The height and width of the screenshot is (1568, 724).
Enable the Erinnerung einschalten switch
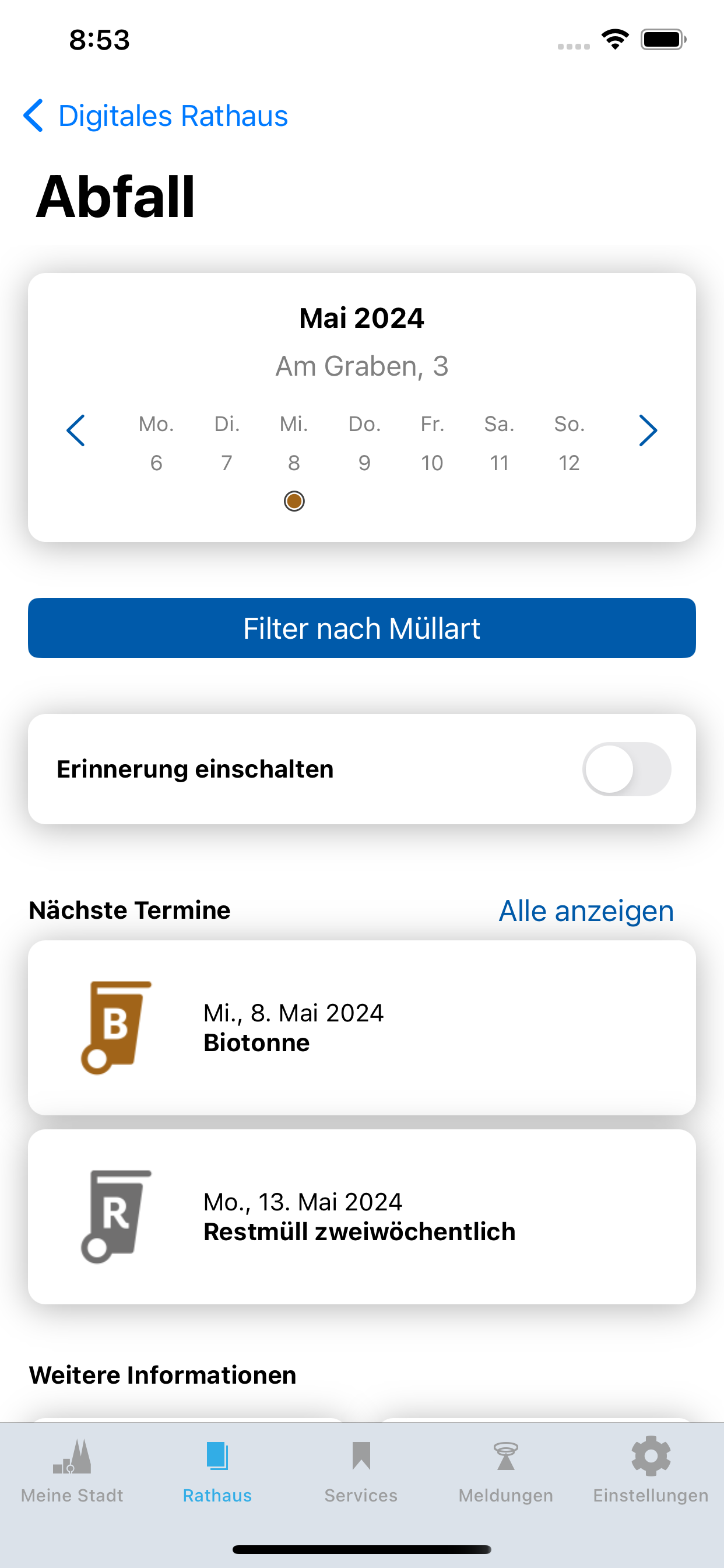click(x=627, y=769)
